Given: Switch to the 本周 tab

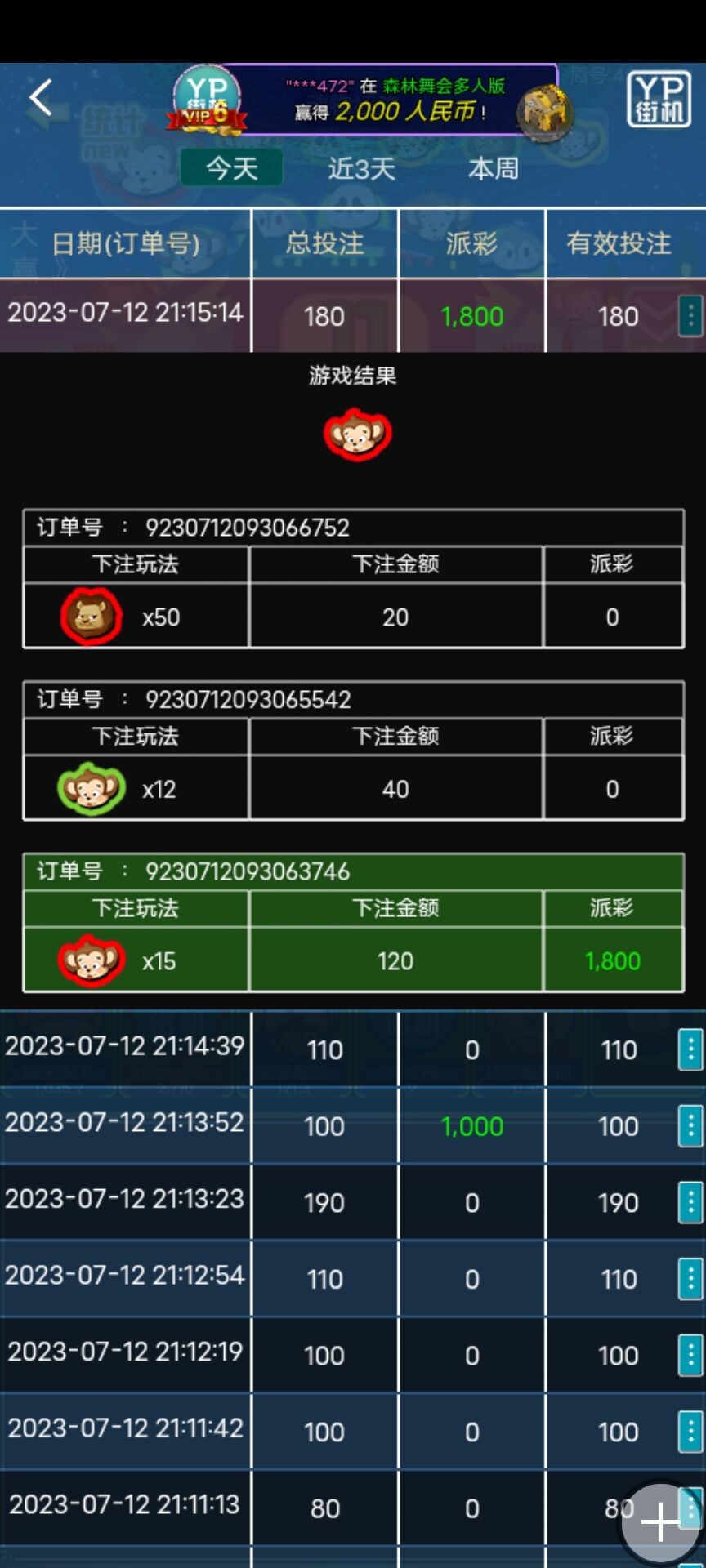Looking at the screenshot, I should coord(494,168).
